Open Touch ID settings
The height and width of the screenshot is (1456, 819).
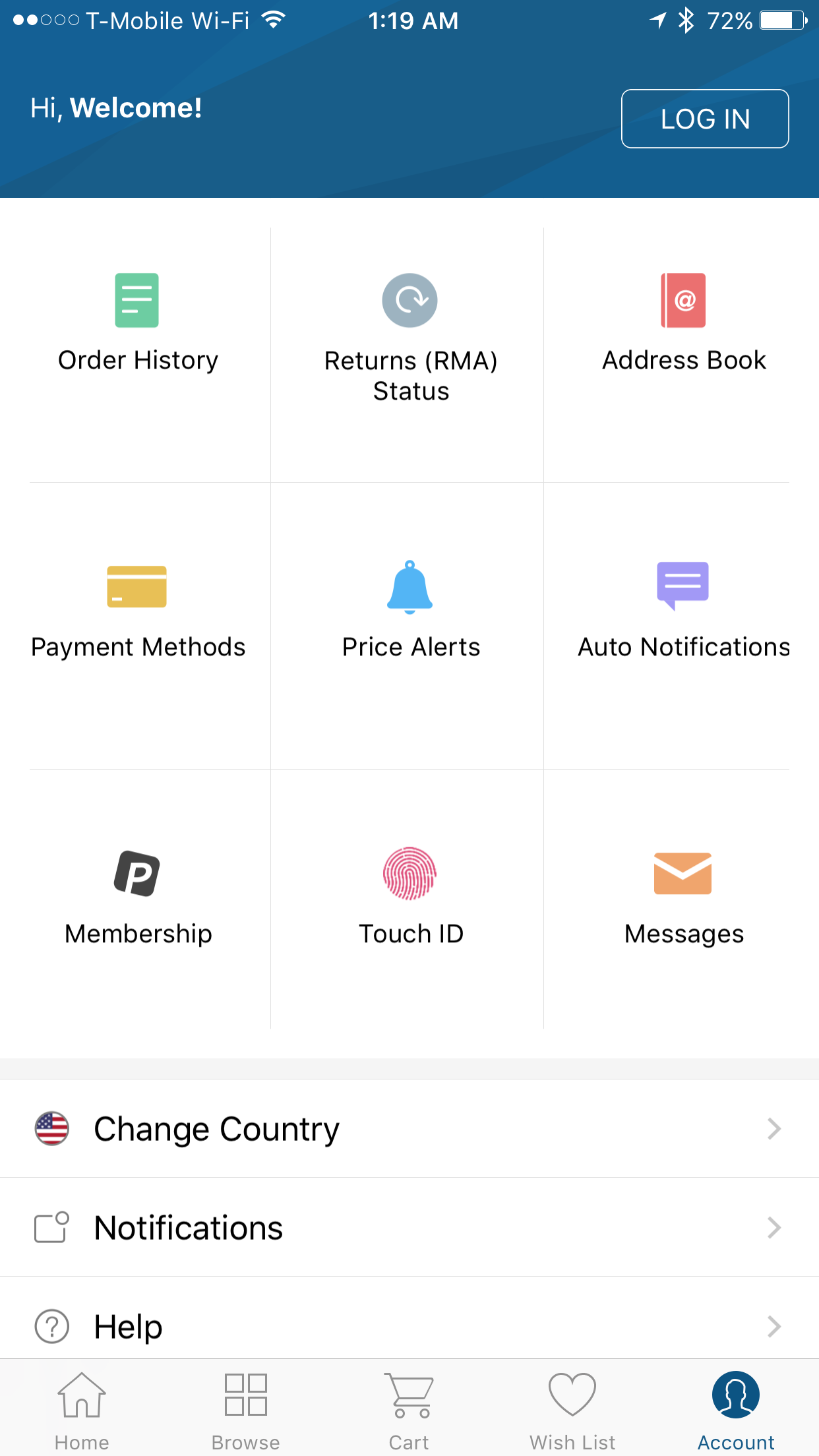click(410, 899)
